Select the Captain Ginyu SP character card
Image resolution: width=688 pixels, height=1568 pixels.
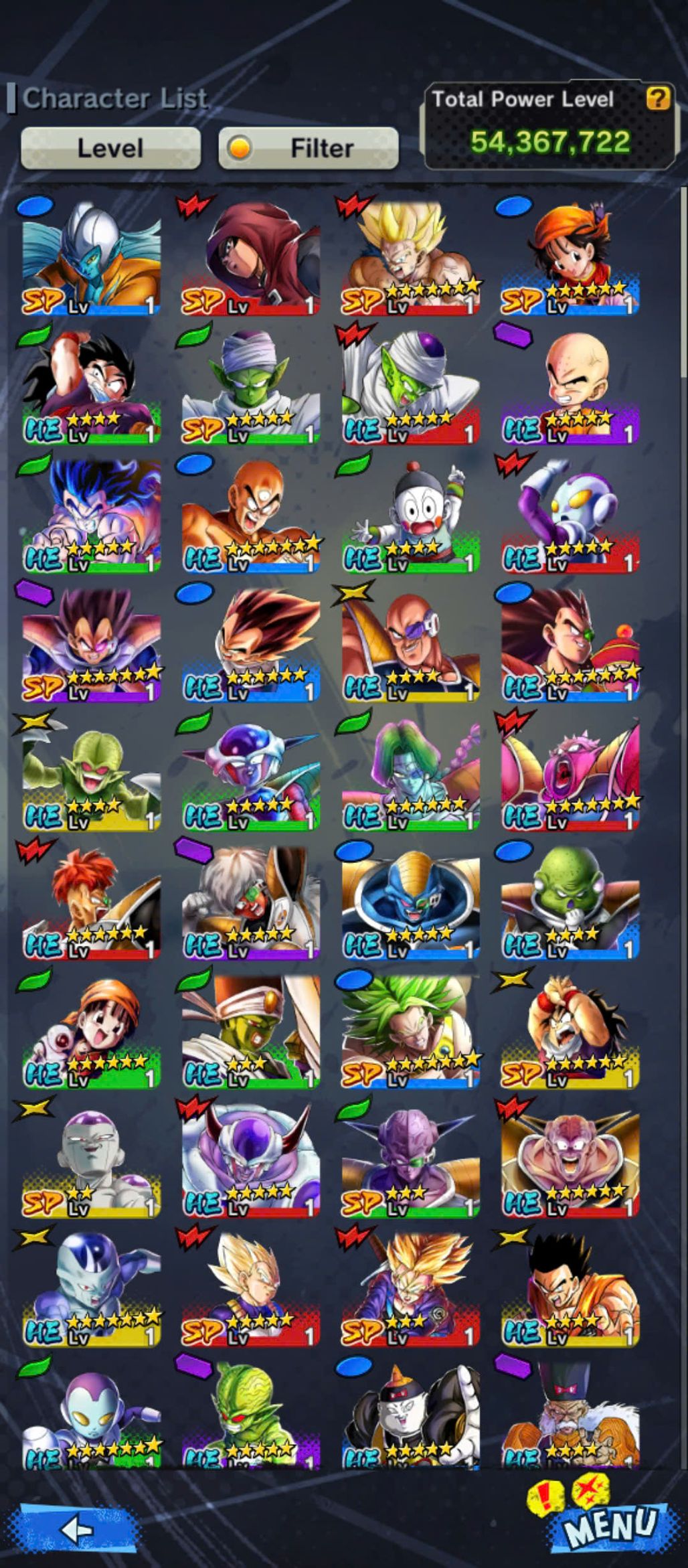tap(410, 1161)
